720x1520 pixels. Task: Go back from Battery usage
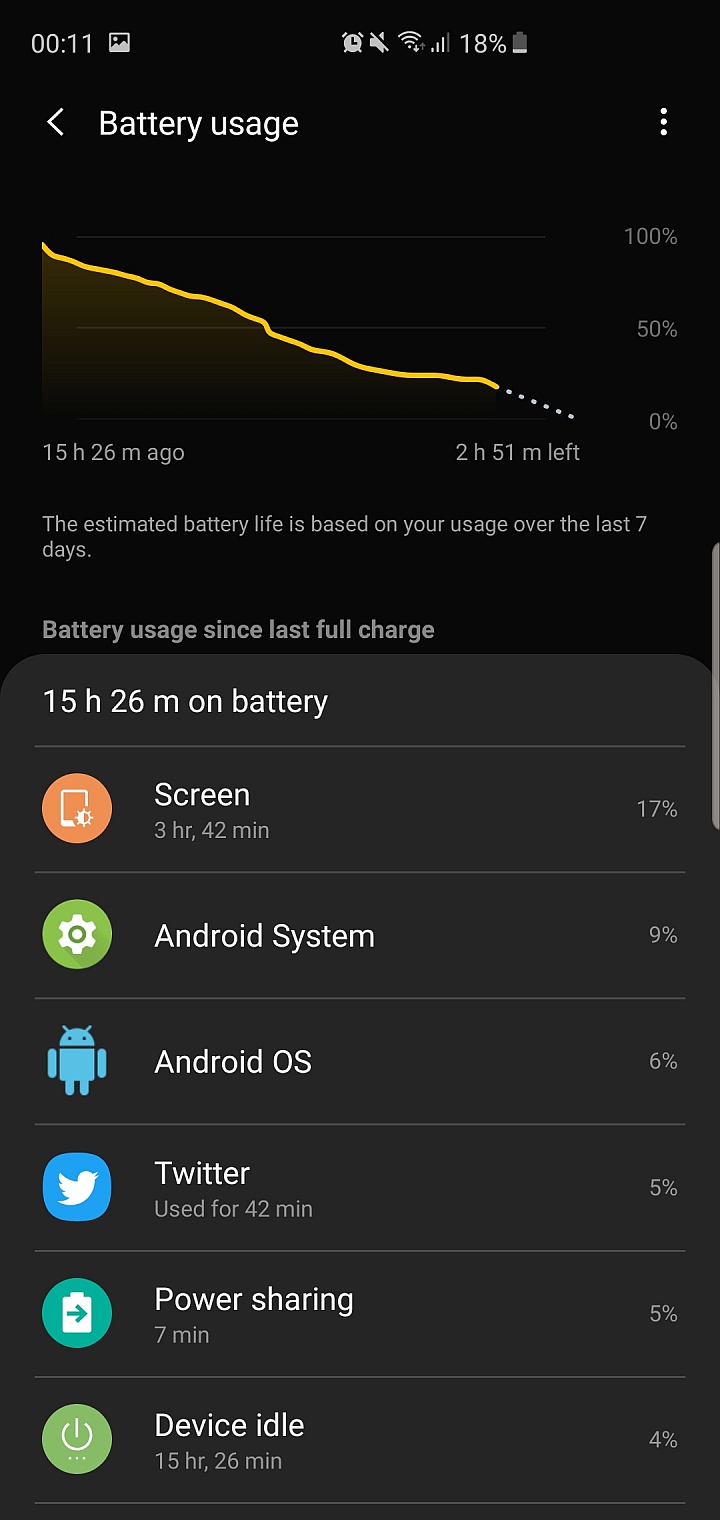[x=56, y=123]
